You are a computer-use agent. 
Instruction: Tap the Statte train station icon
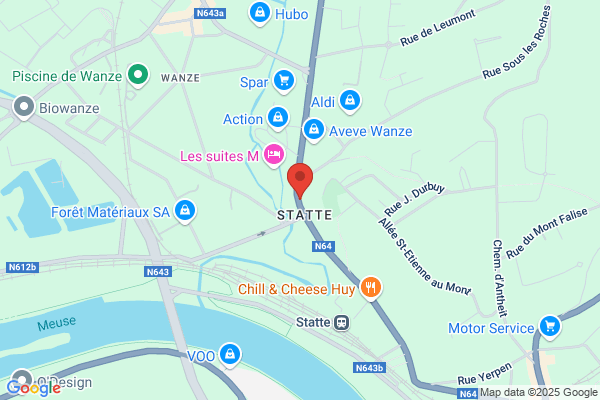341,322
